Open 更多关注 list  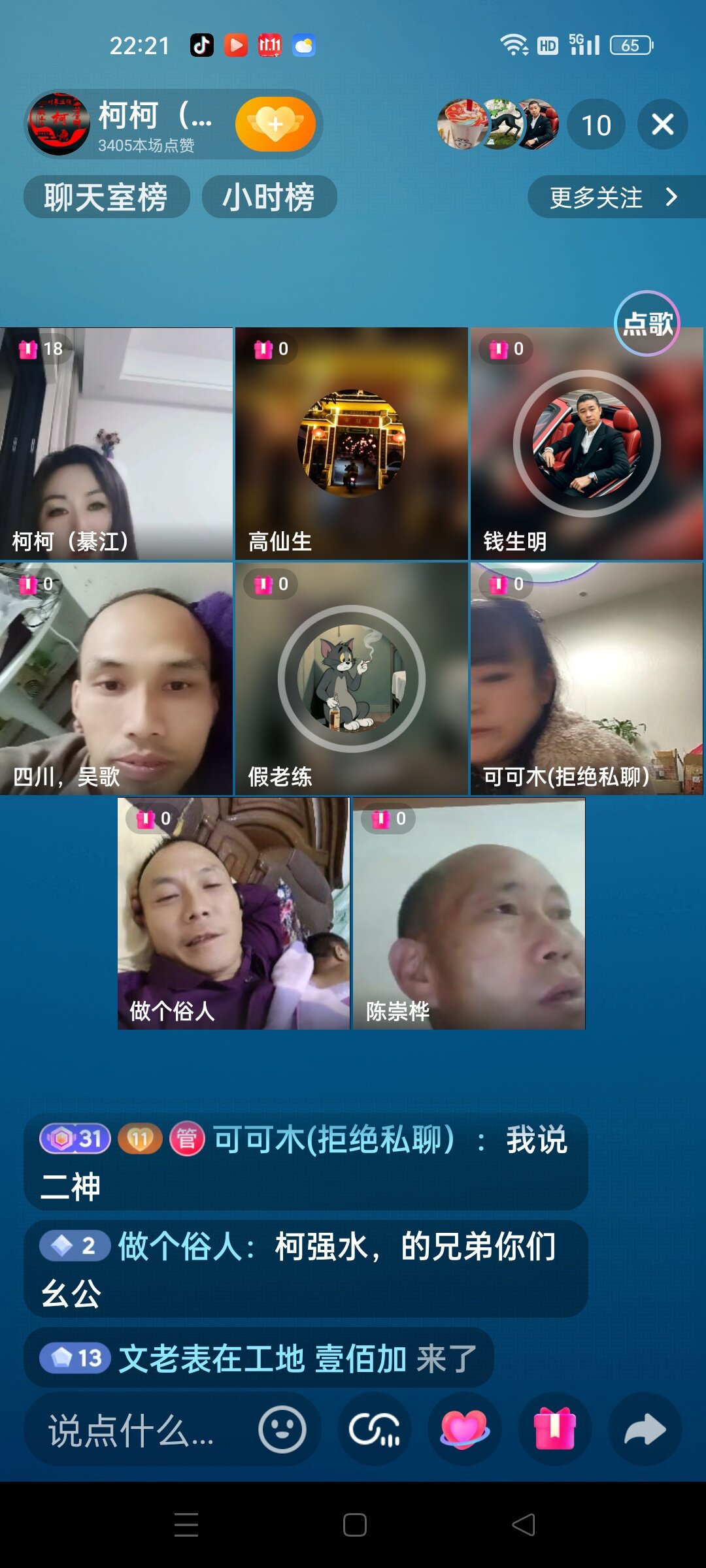pyautogui.click(x=613, y=197)
